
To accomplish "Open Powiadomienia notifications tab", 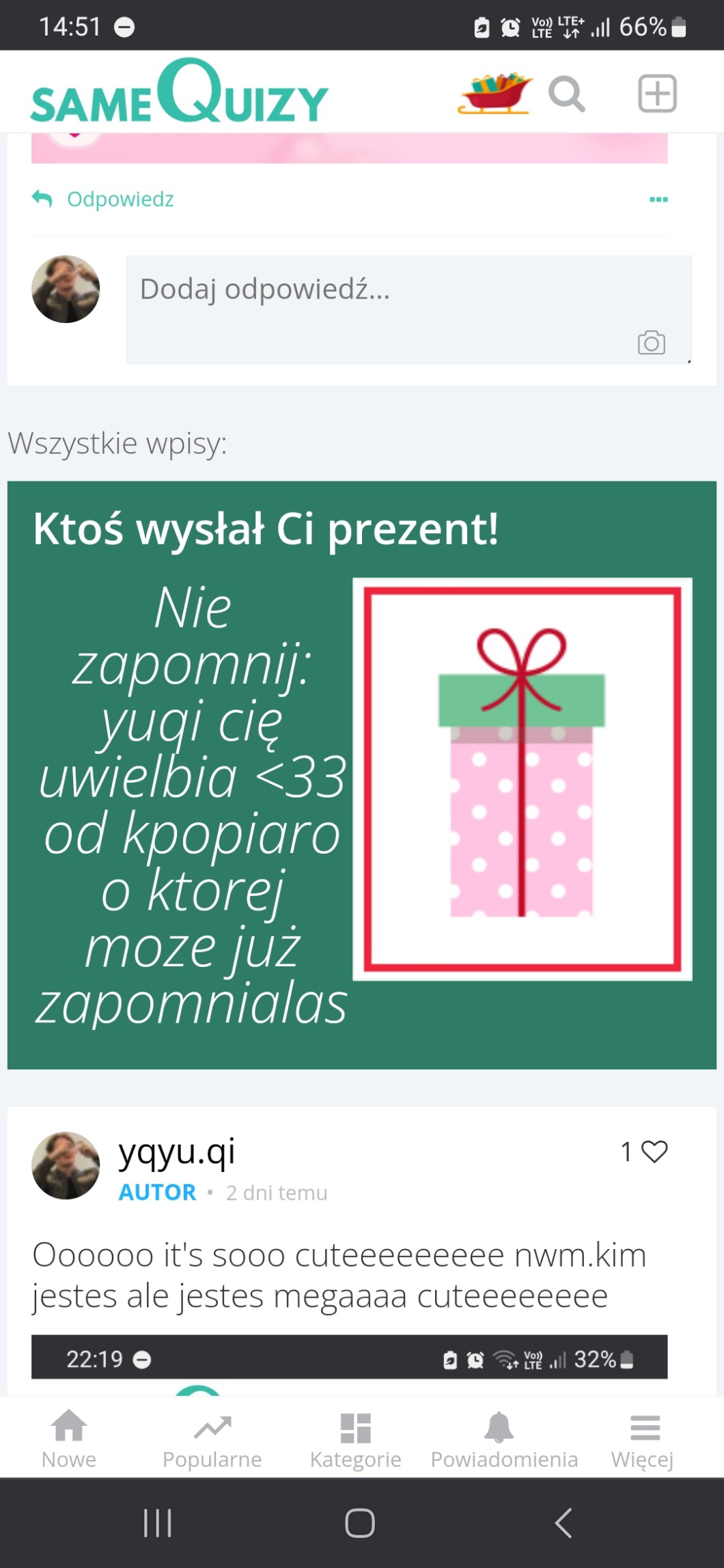I will point(504,1438).
